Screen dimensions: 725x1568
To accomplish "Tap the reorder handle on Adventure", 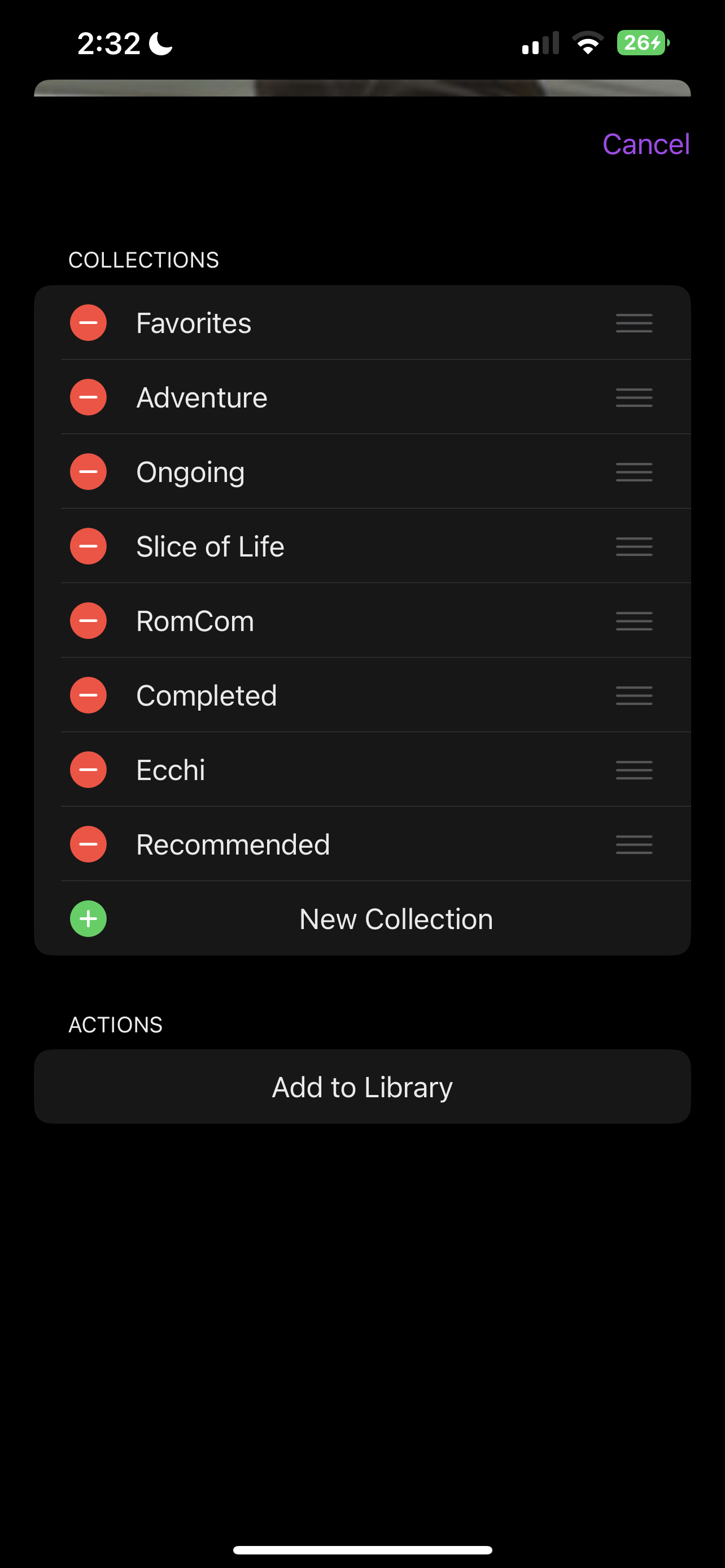I will coord(634,397).
